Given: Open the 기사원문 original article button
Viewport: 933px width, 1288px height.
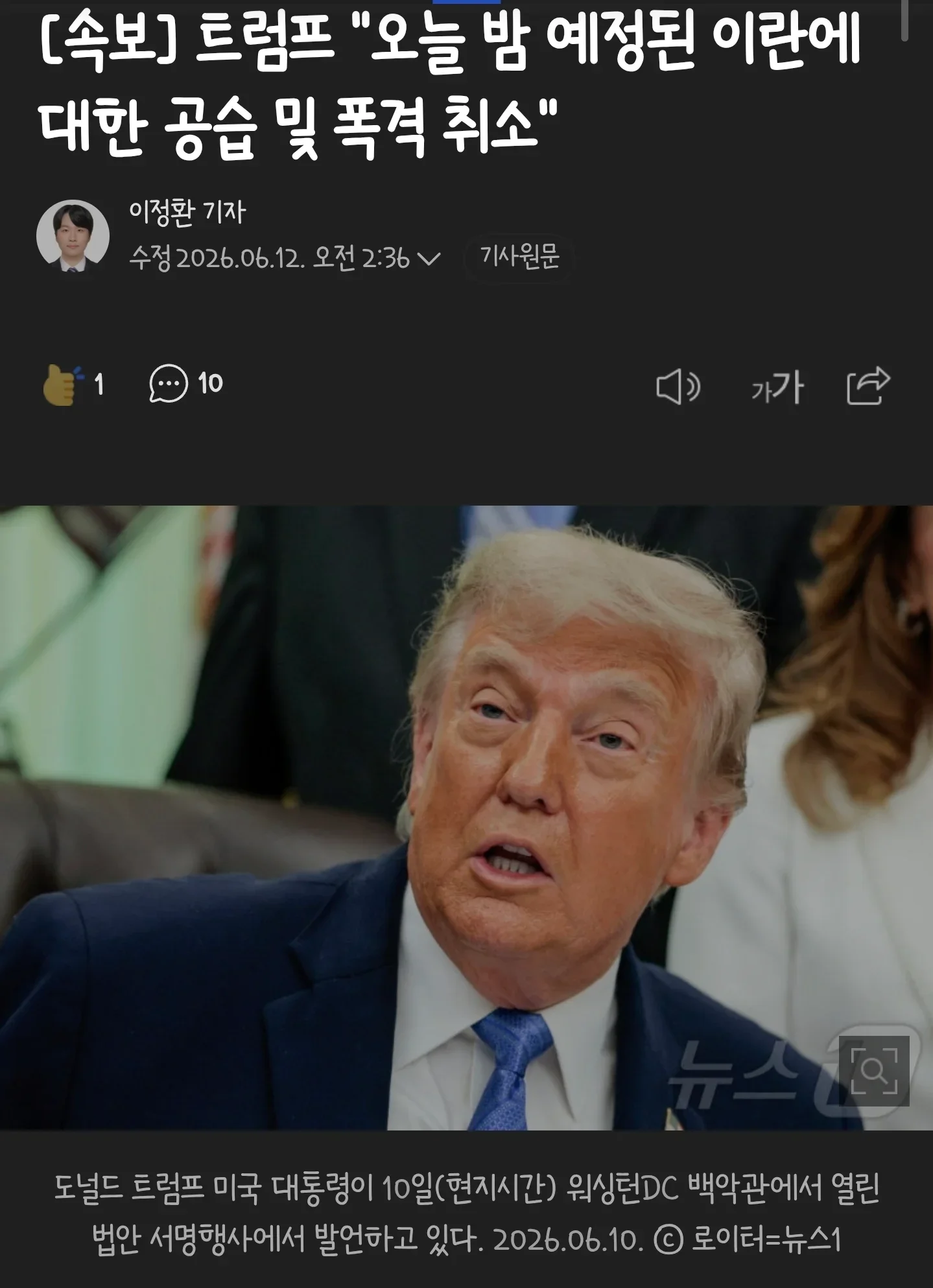Looking at the screenshot, I should 519,257.
